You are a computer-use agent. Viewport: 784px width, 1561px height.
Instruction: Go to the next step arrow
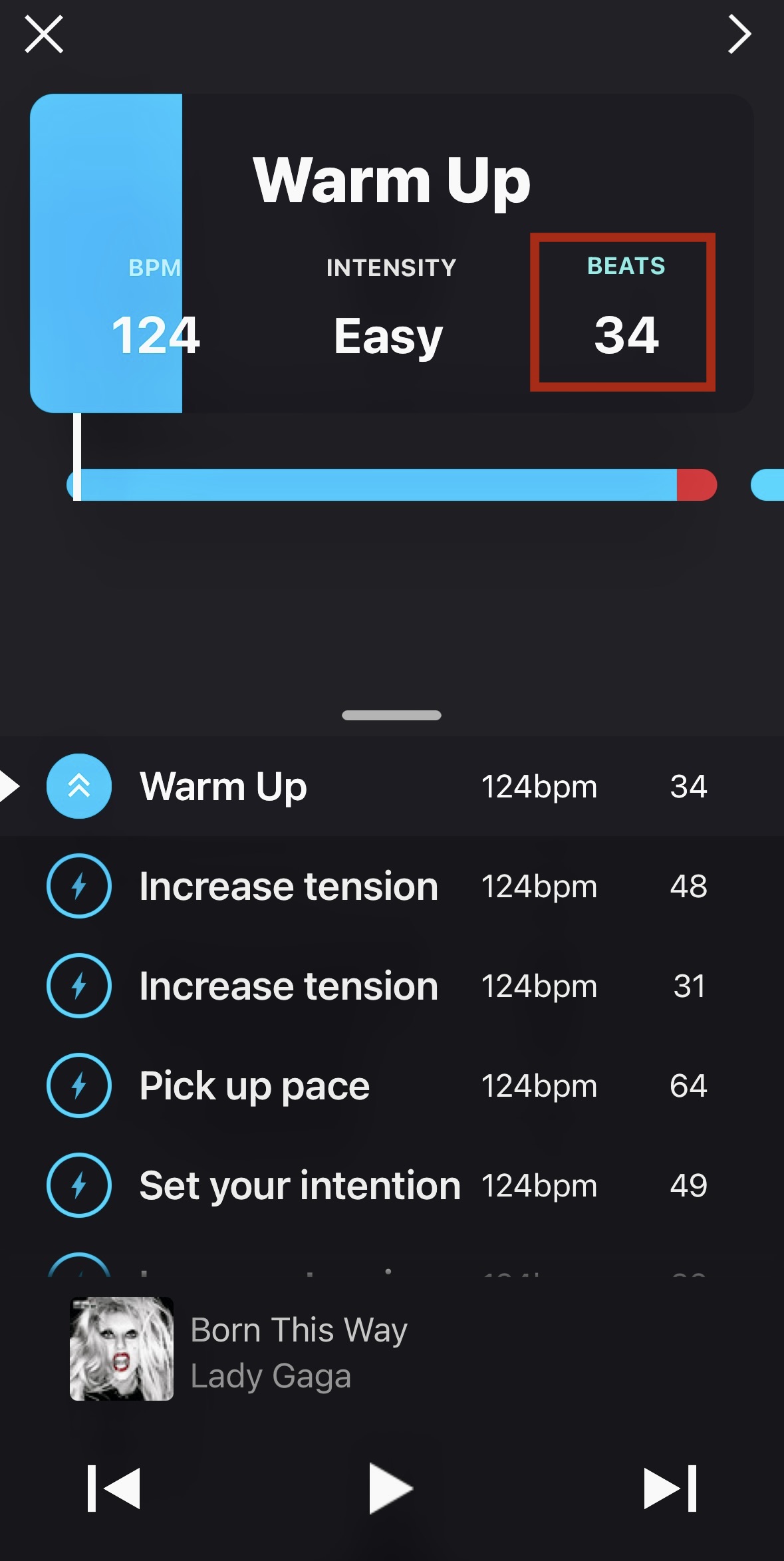coord(739,34)
